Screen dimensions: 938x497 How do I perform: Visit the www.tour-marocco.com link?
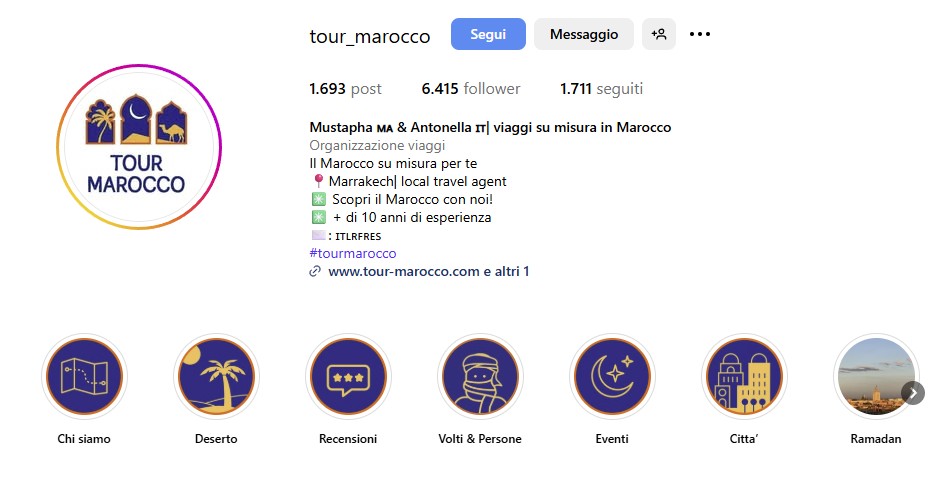(403, 271)
